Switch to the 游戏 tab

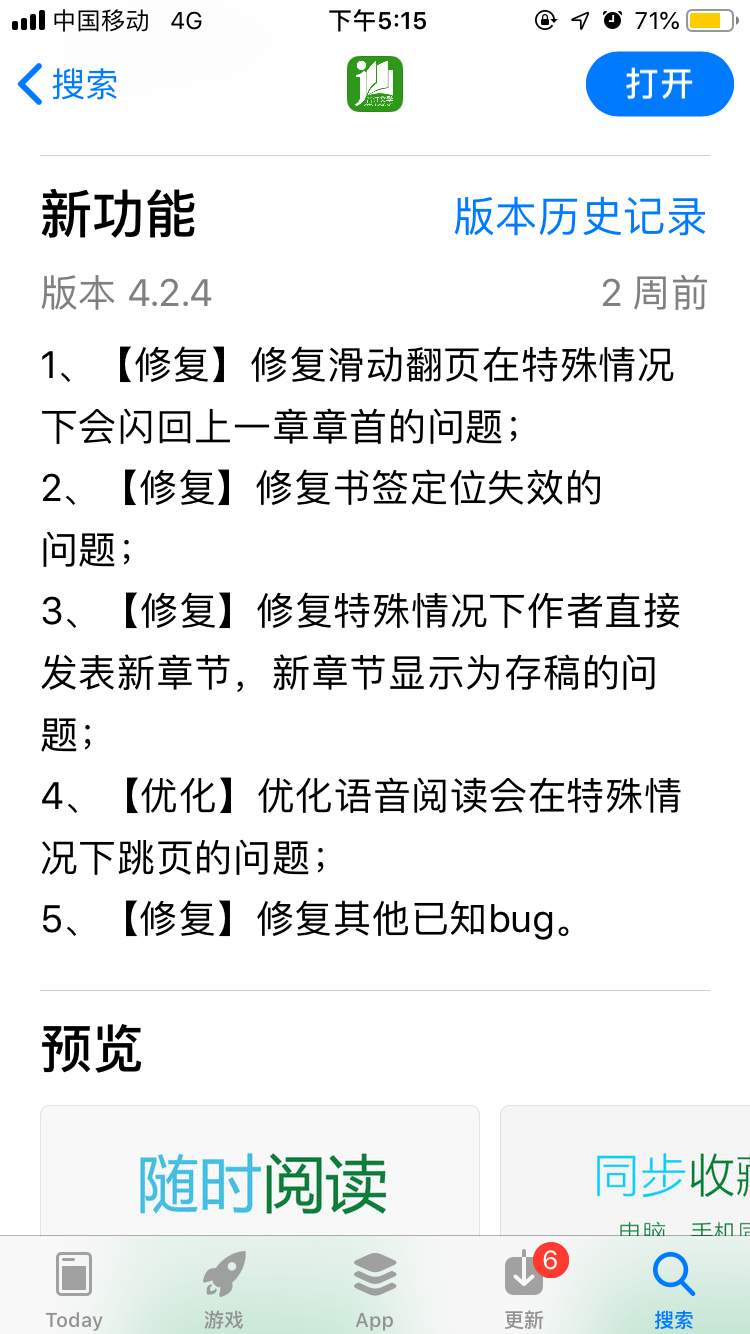[x=224, y=1288]
